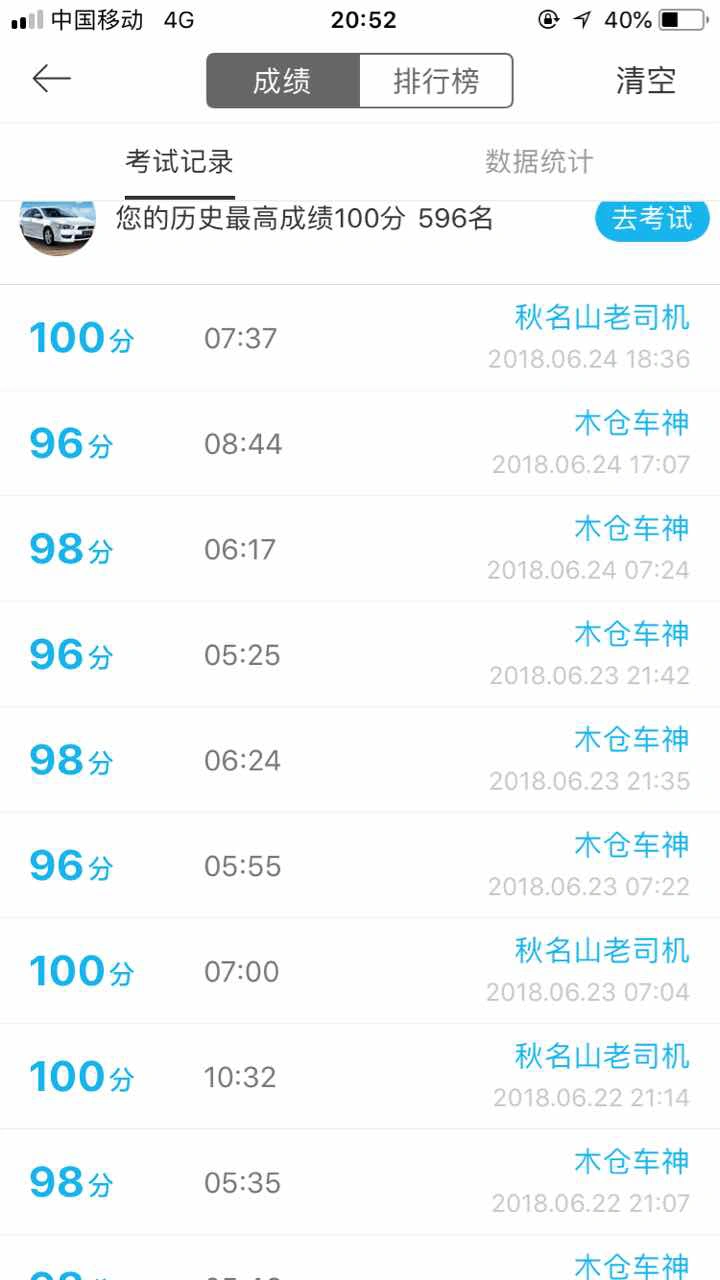Open the record dated 2018.06.24 17:07

(360, 443)
